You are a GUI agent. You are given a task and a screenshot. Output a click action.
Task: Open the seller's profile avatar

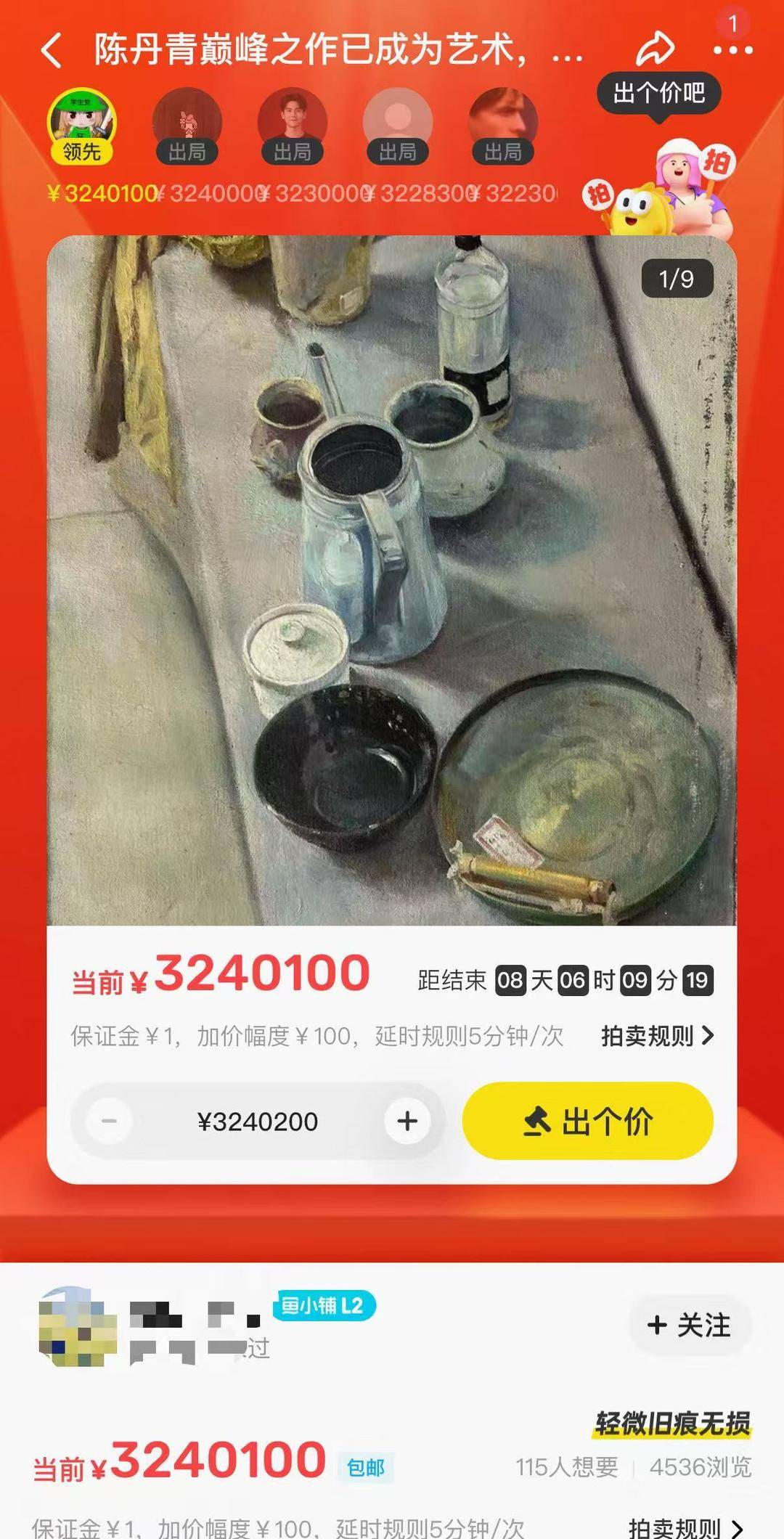77,1326
